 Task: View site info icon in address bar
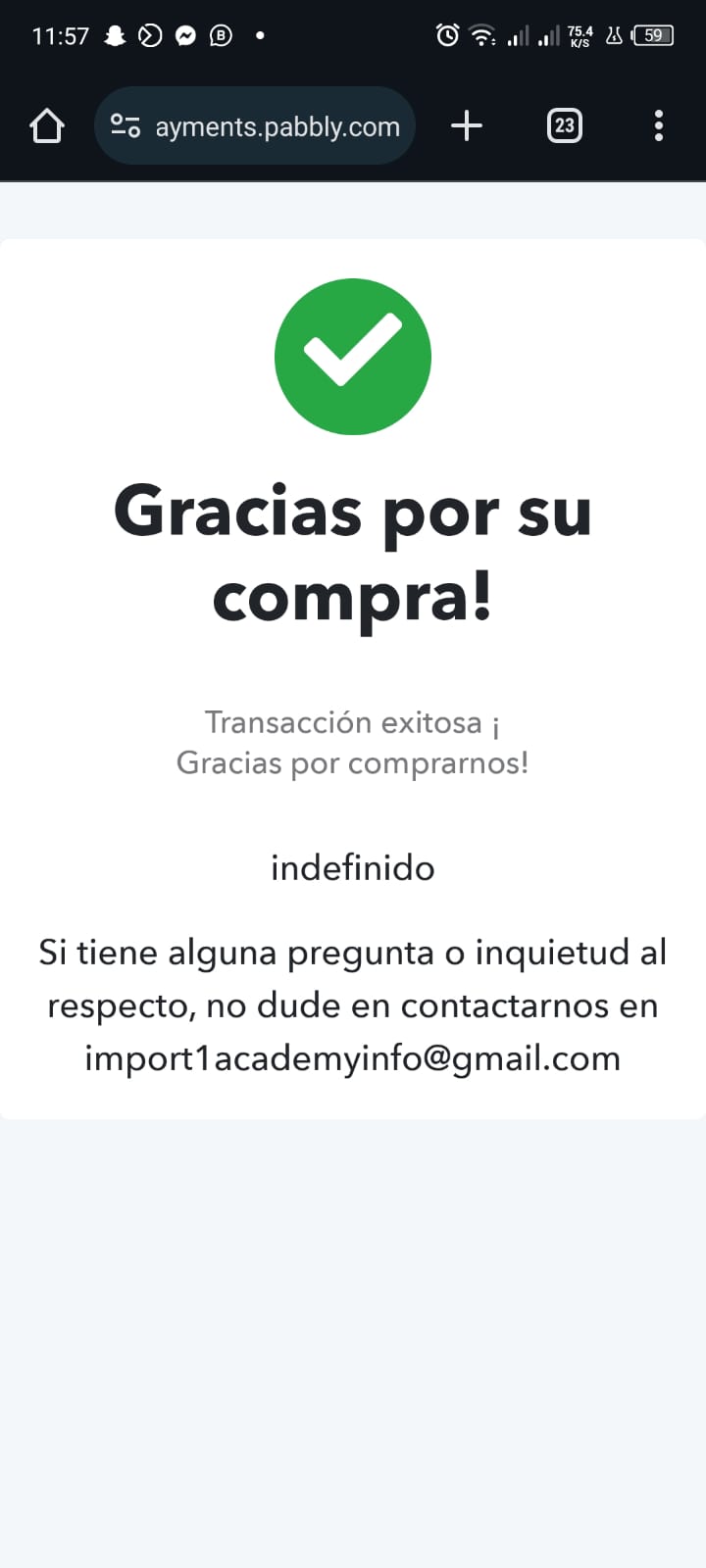126,125
